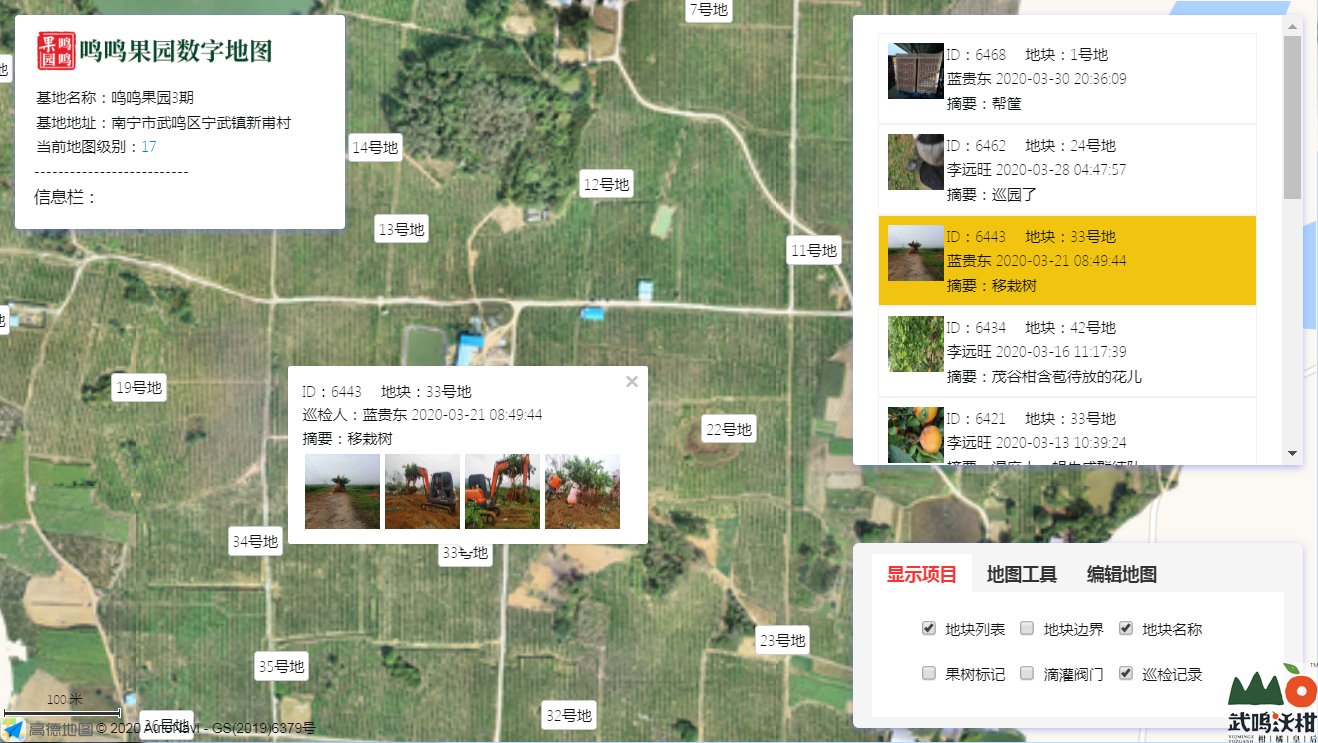Click the record list scroll-down arrow
The width and height of the screenshot is (1318, 743).
point(1292,453)
